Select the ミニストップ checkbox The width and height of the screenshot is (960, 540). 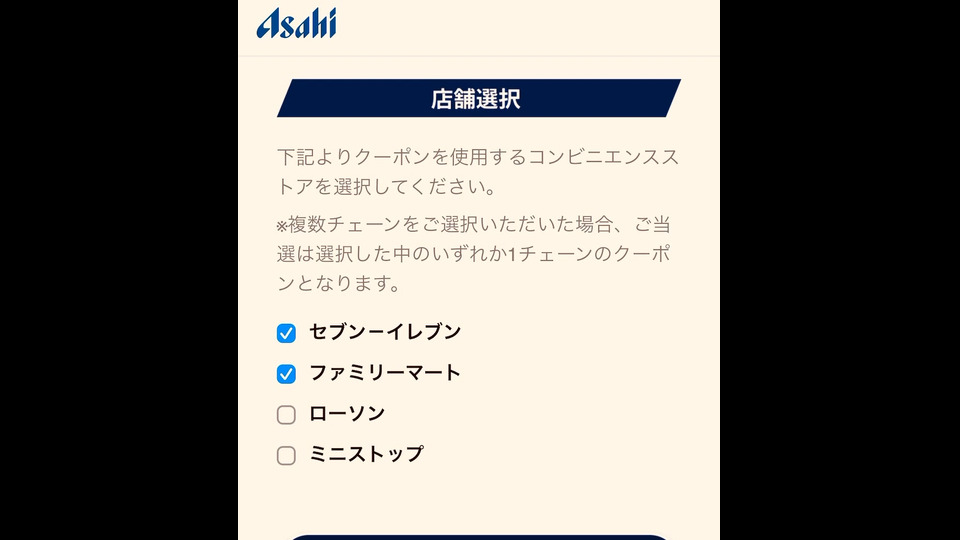(x=286, y=456)
